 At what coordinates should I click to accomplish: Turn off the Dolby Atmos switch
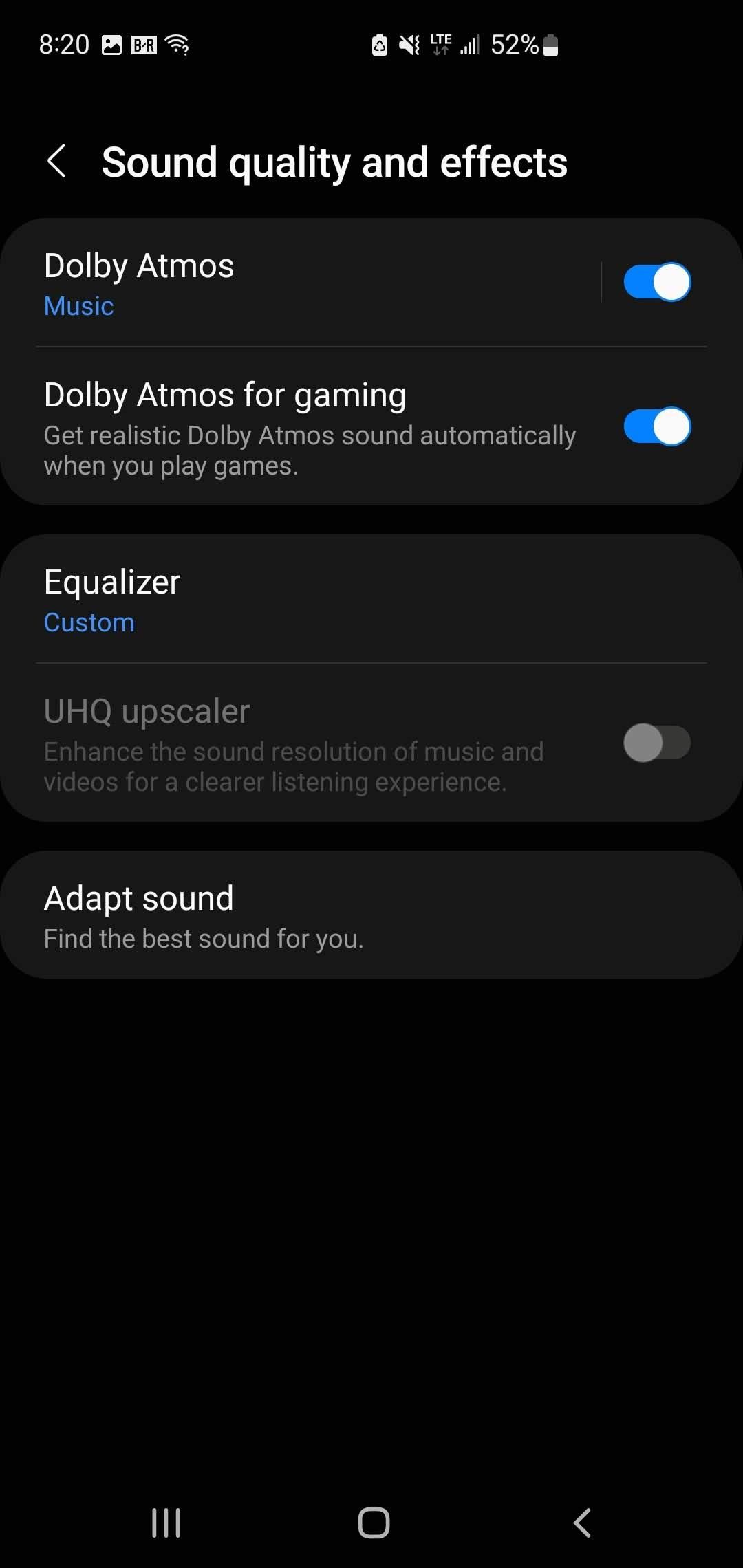point(656,281)
